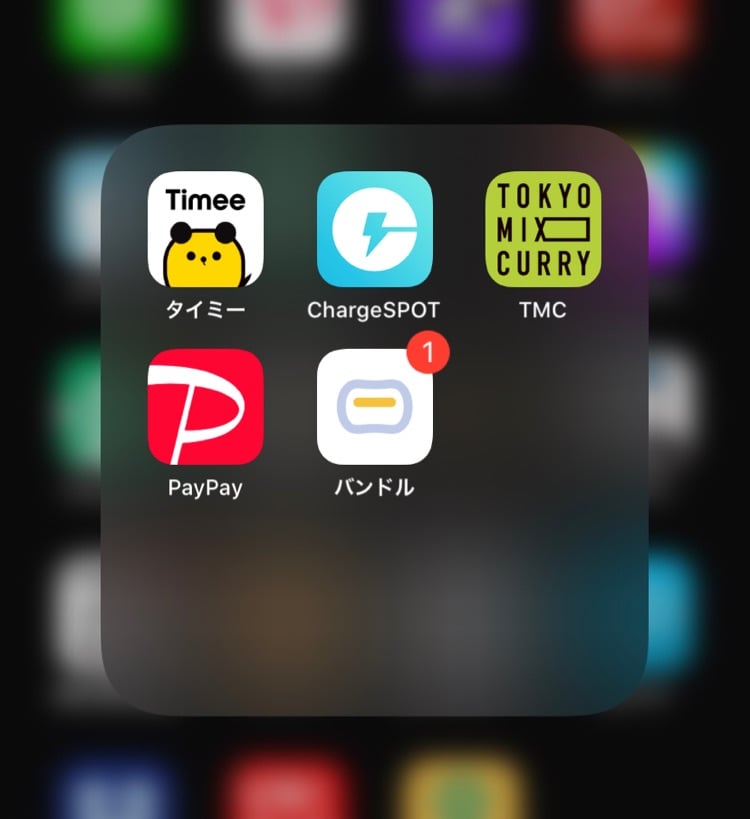Launch the ChargeSPOT app
The image size is (750, 819).
coord(374,230)
